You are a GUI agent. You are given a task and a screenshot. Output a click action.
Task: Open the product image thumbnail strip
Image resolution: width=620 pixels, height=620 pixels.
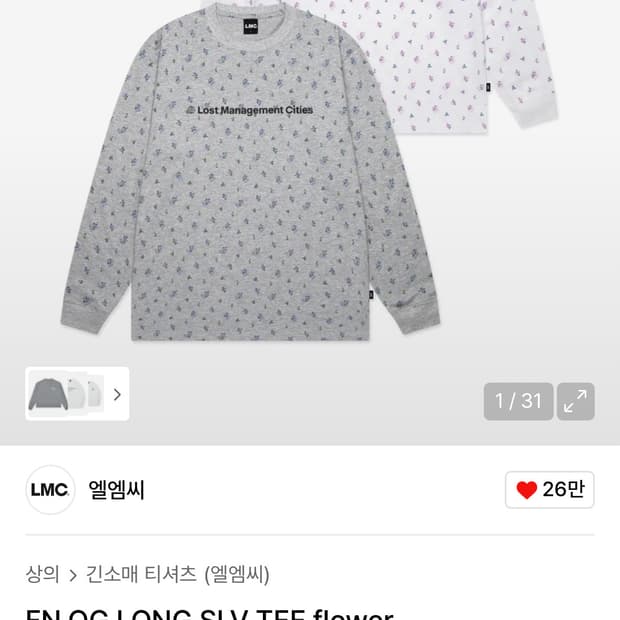[77, 394]
